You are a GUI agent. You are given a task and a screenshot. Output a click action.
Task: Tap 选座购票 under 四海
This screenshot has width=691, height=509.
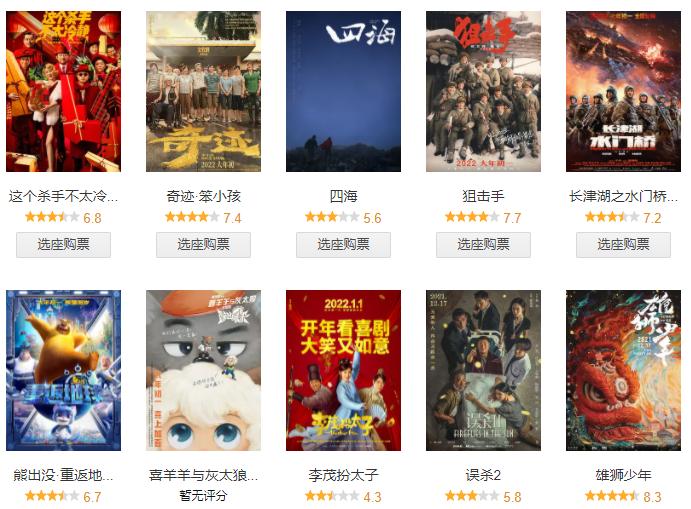click(x=343, y=244)
